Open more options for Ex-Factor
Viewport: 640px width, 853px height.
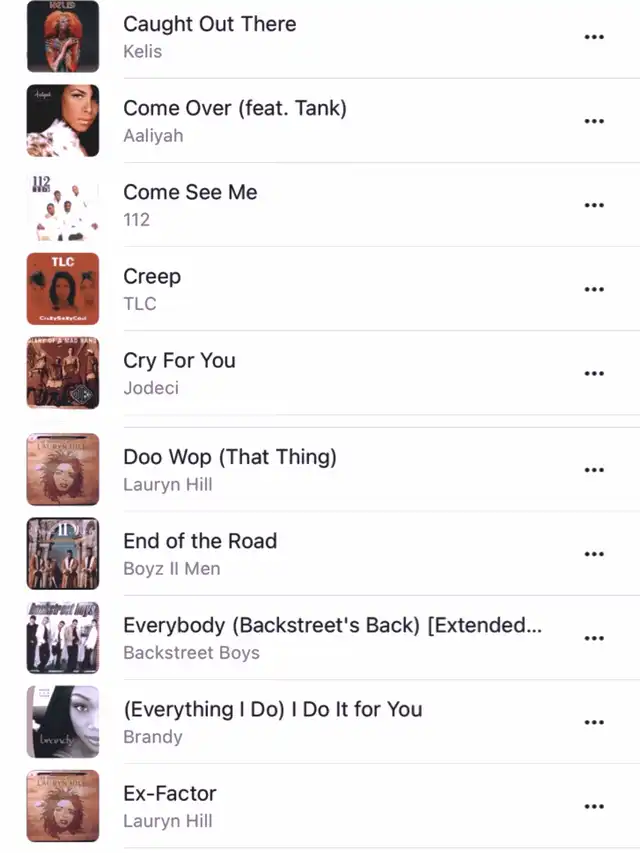[x=594, y=806]
